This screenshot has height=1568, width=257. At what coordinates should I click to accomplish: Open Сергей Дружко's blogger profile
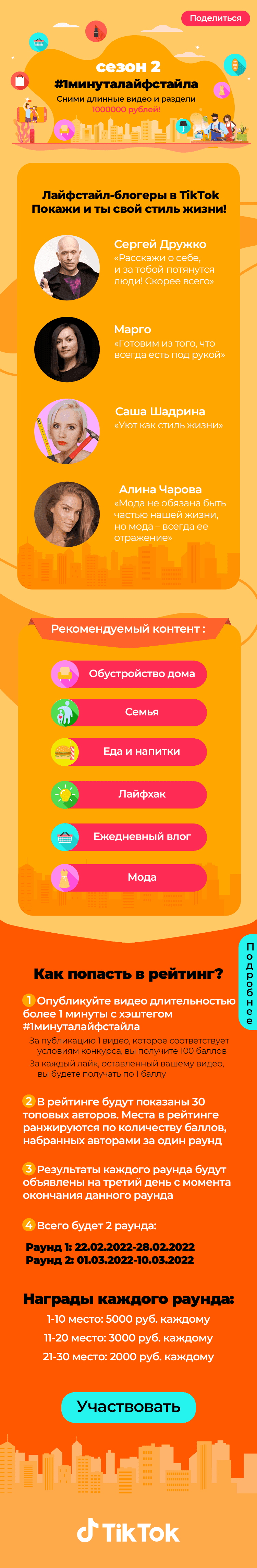click(x=67, y=268)
